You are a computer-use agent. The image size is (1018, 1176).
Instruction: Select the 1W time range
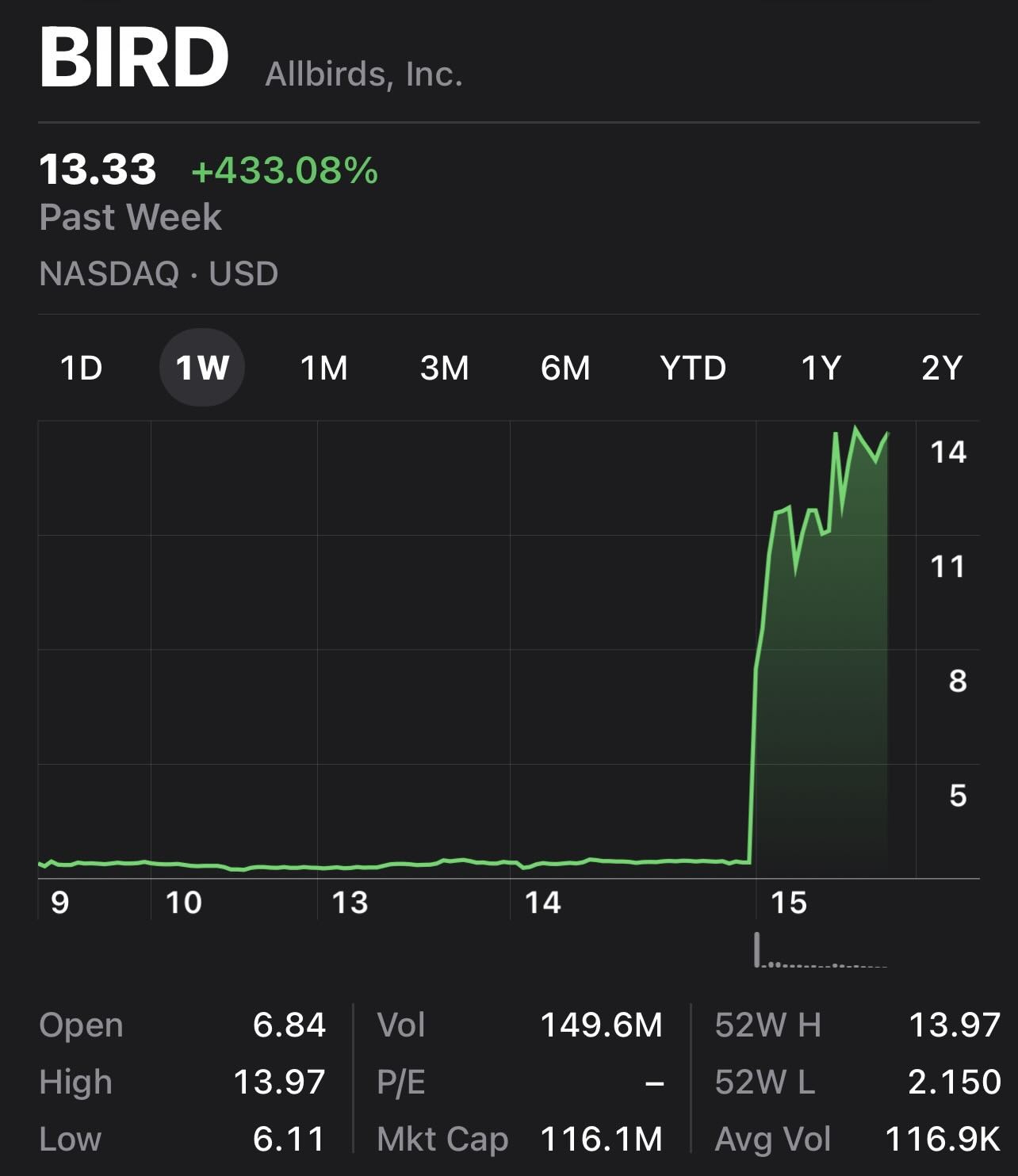pyautogui.click(x=202, y=368)
